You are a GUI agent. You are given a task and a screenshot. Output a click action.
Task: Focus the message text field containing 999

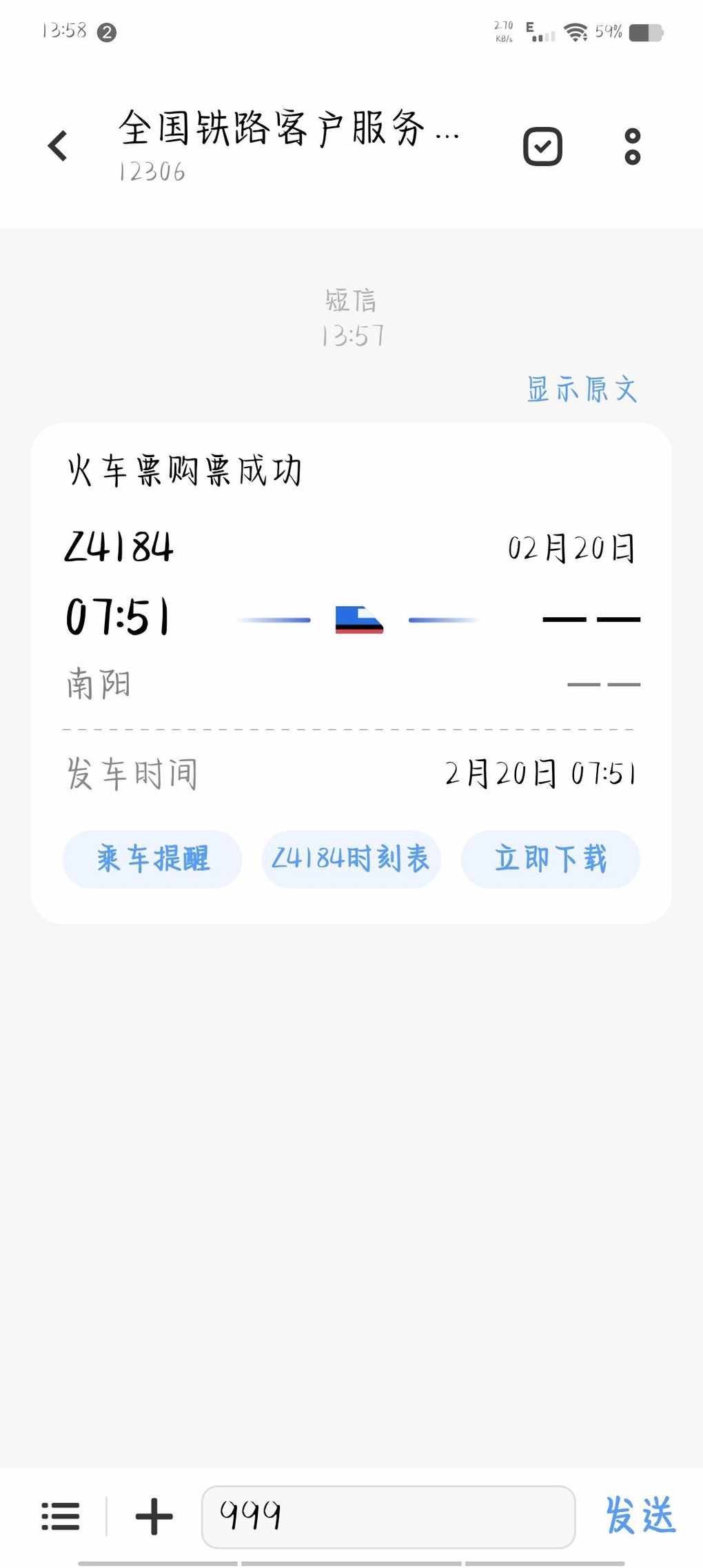[x=388, y=1516]
